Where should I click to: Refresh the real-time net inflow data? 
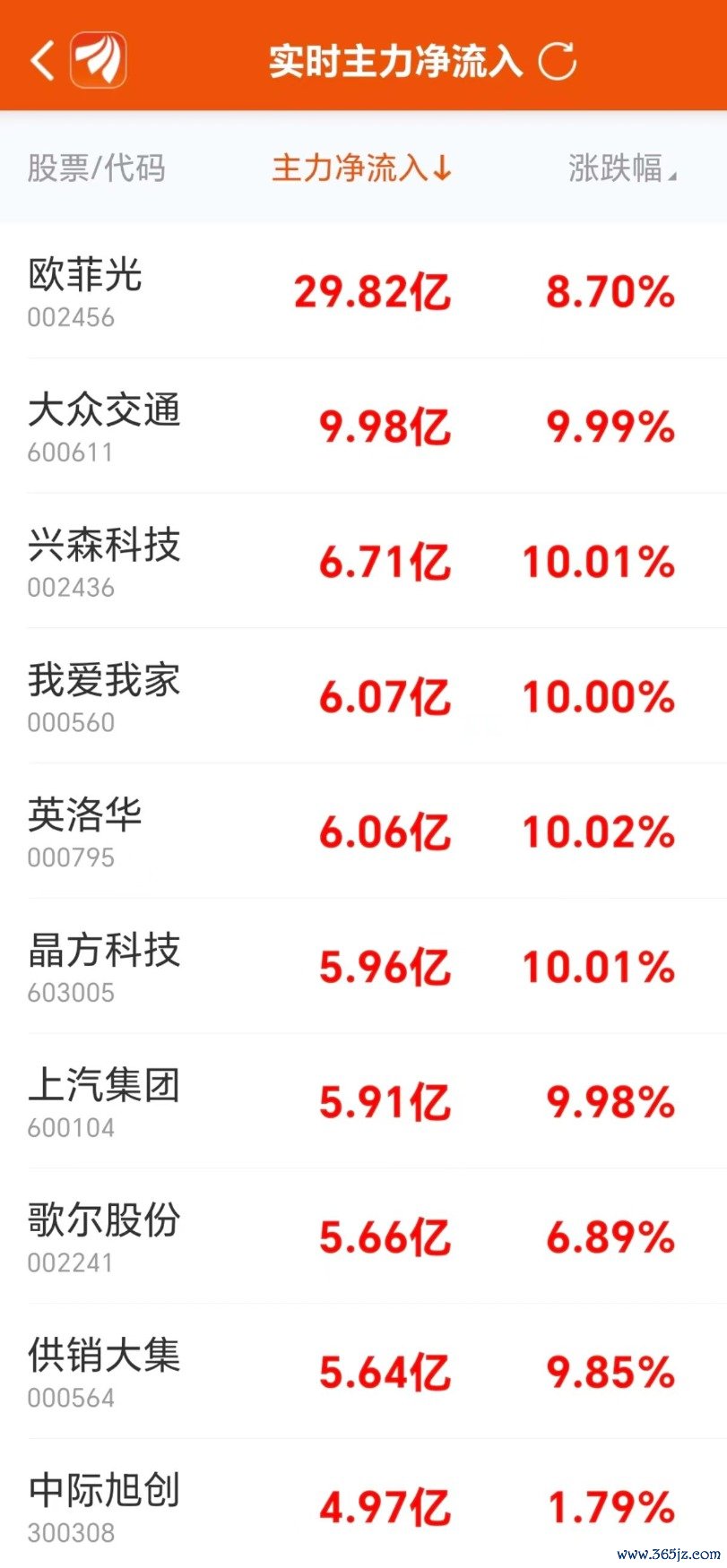pos(558,61)
